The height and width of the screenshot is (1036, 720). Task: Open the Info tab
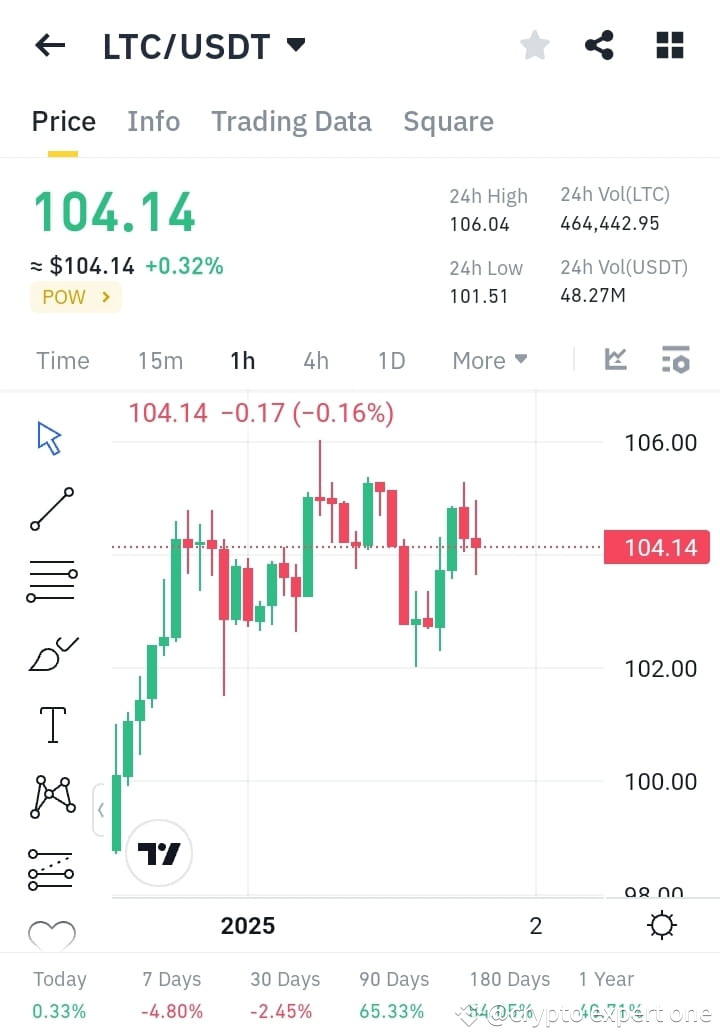[x=153, y=120]
